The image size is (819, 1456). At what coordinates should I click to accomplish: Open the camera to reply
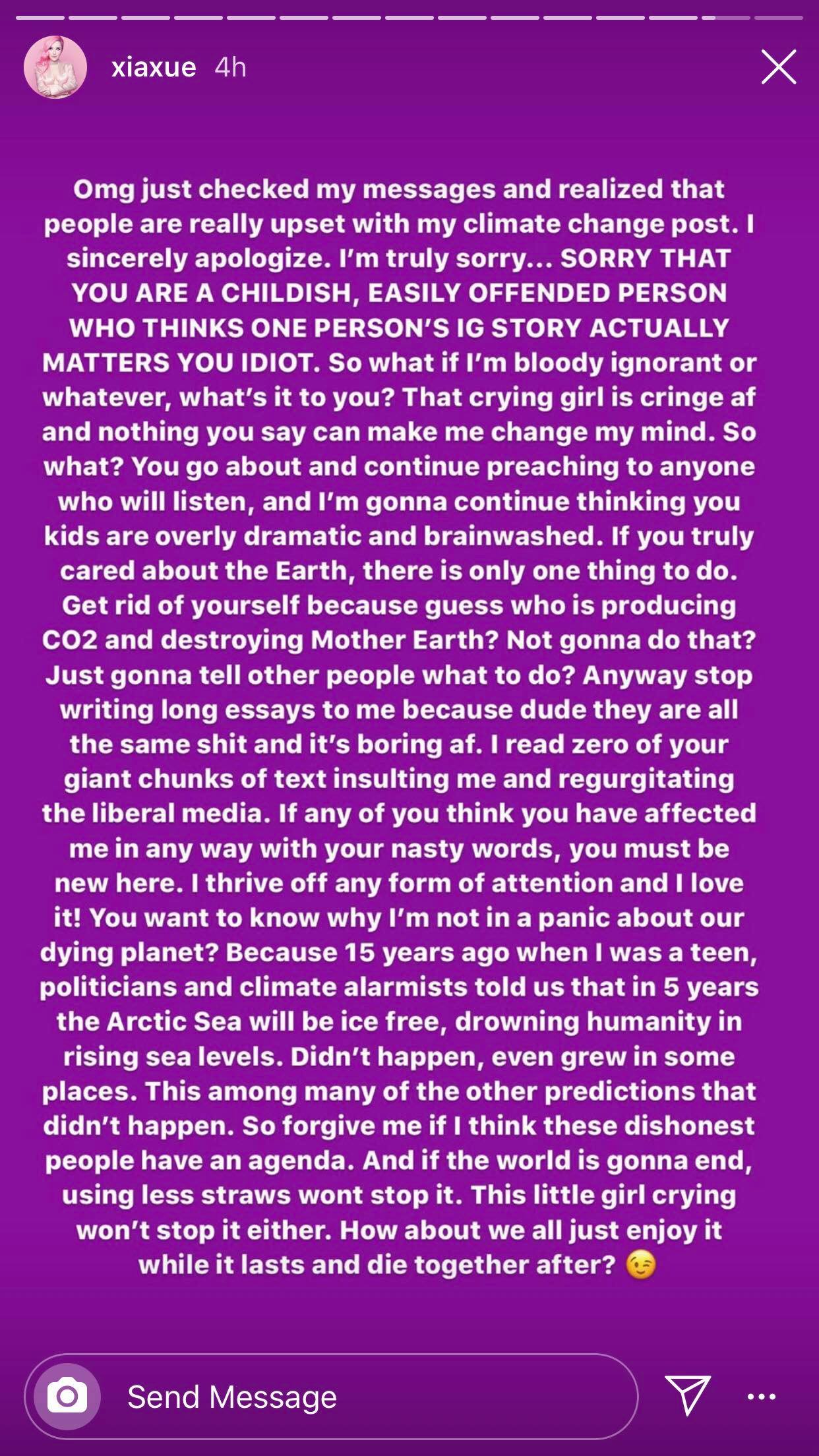coord(67,1396)
